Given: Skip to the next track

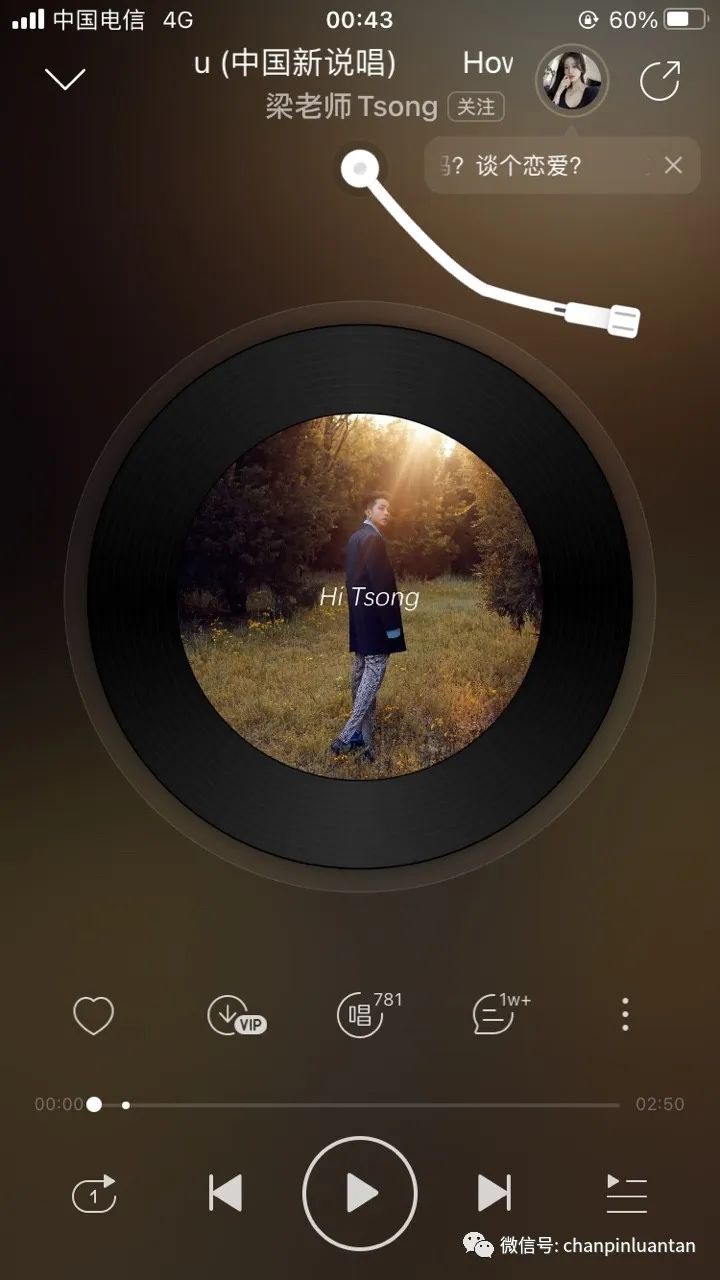Looking at the screenshot, I should pyautogui.click(x=494, y=1193).
